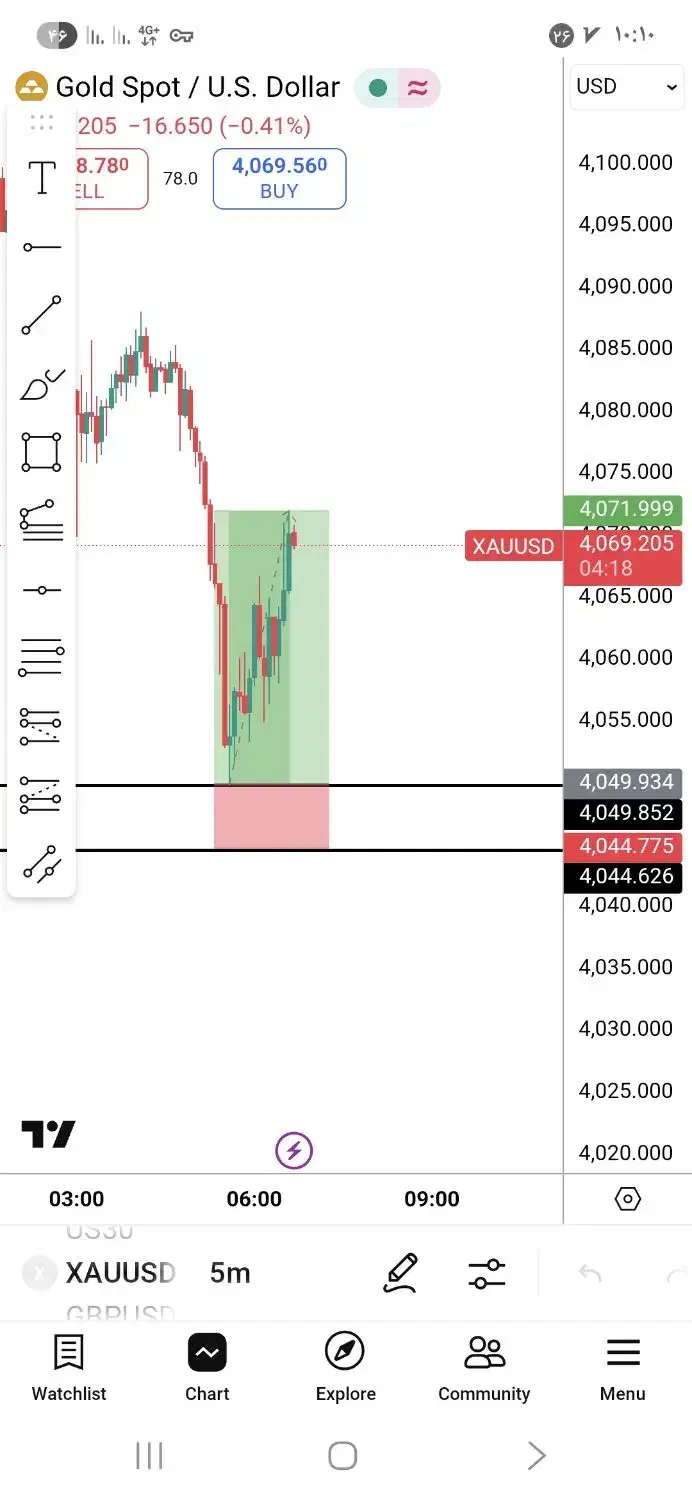Viewport: 692px width, 1500px height.
Task: Tap the XAUUSD symbol selector
Action: click(120, 1273)
